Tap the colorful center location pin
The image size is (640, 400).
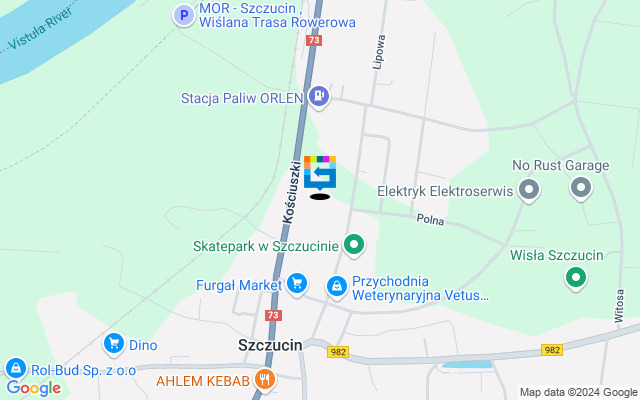(320, 173)
